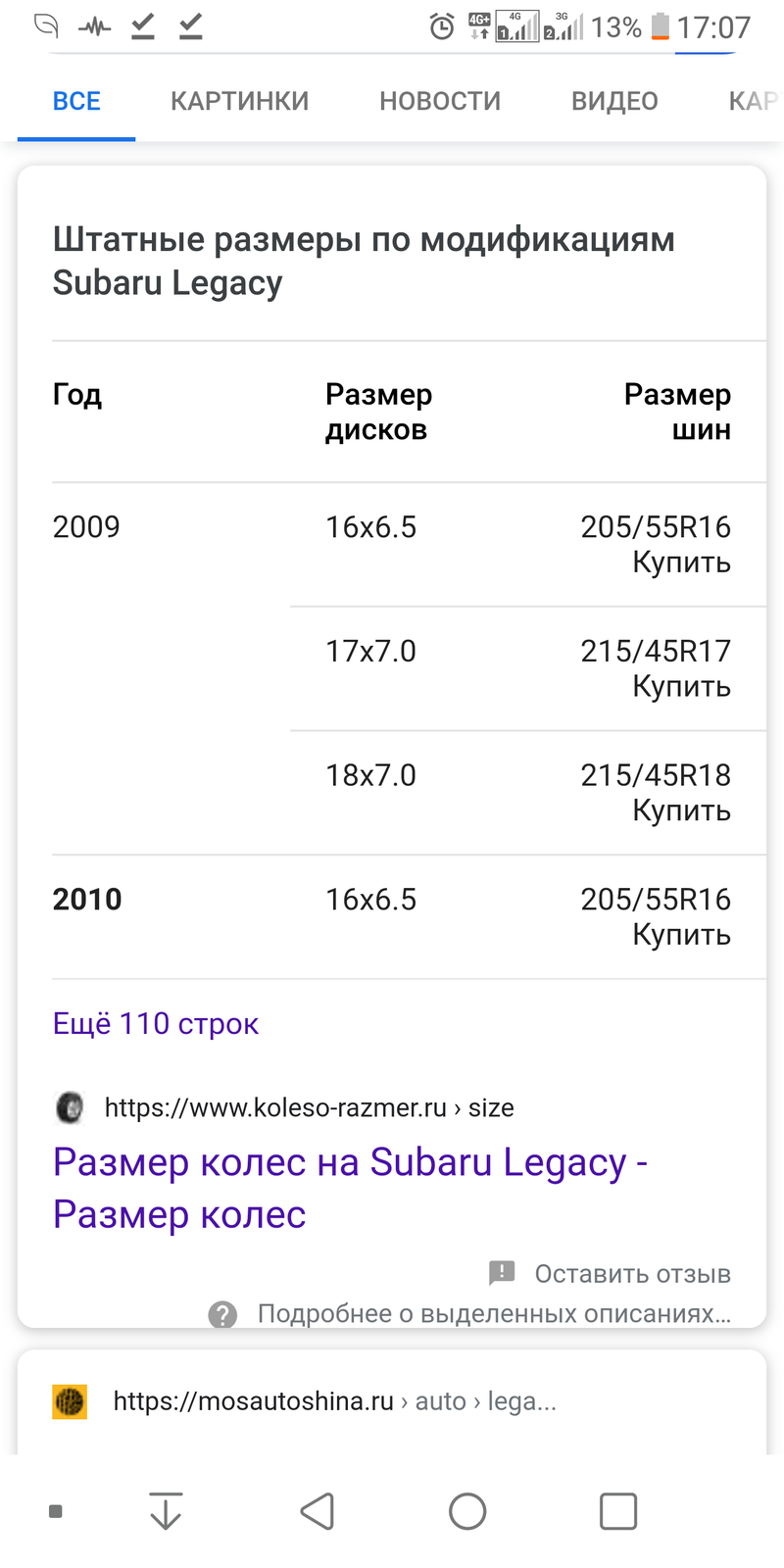Switch to the НОВОСТИ tab
The width and height of the screenshot is (784, 1568).
(440, 101)
